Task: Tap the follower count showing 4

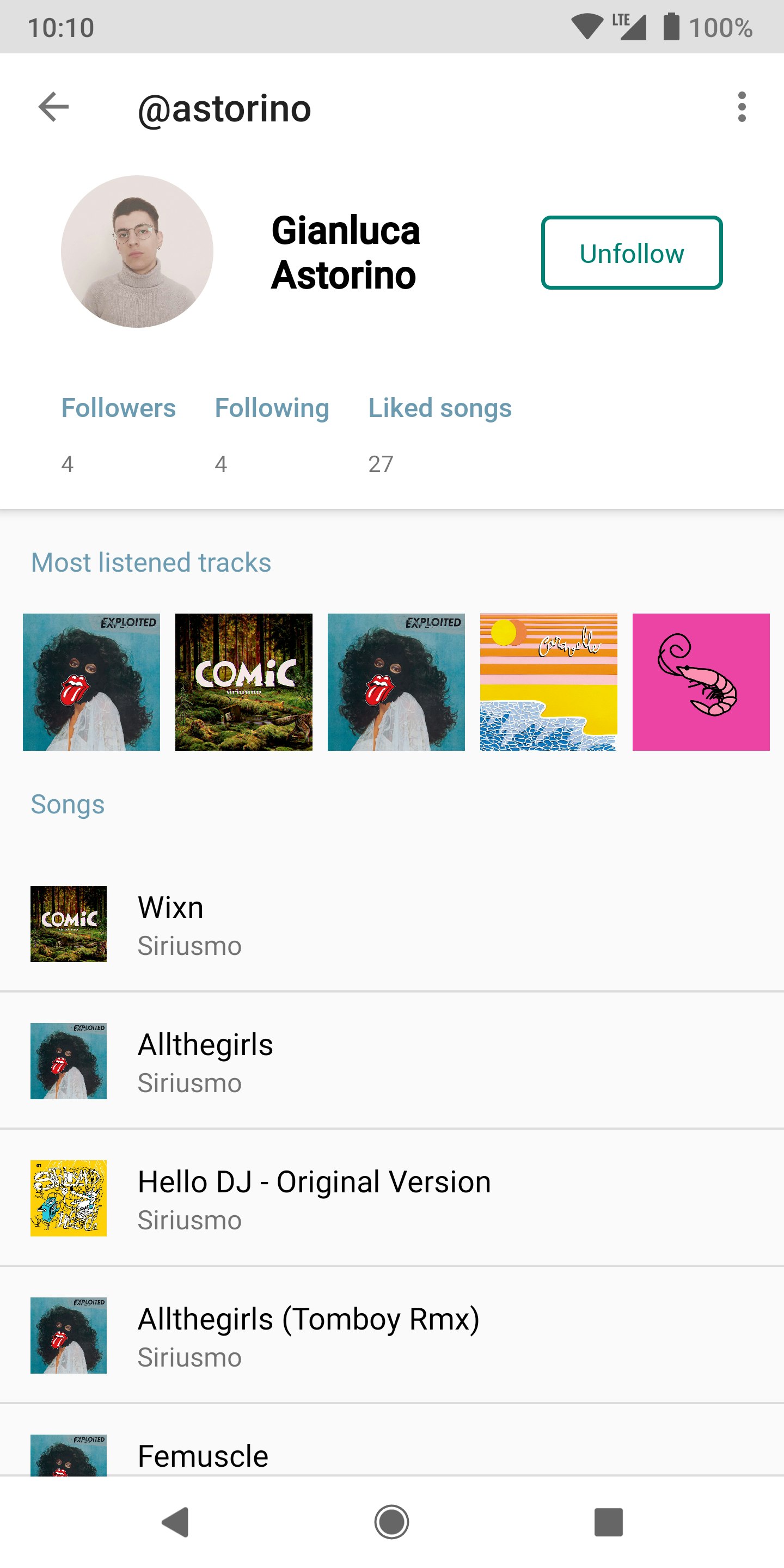Action: pos(68,464)
